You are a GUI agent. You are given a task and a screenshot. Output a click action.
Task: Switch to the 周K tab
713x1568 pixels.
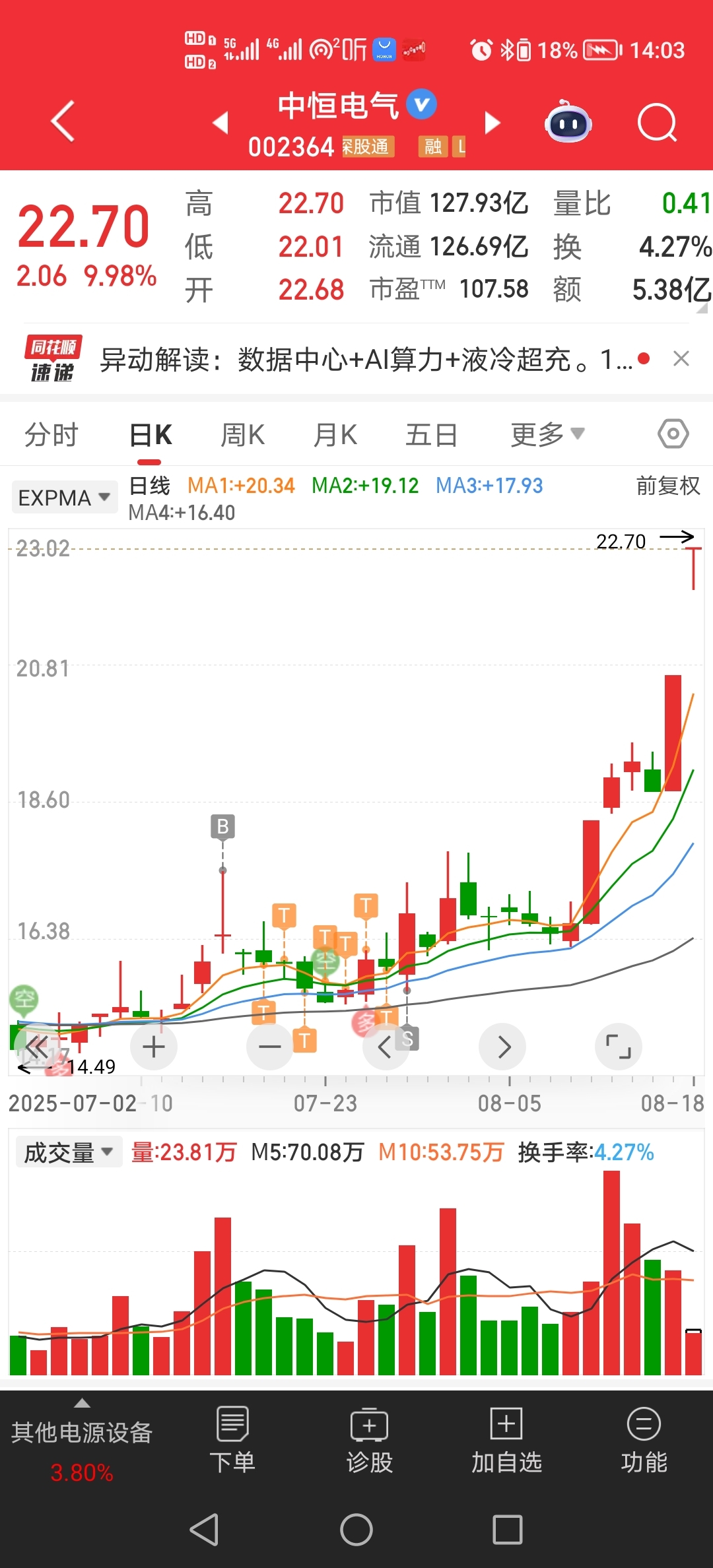point(242,435)
